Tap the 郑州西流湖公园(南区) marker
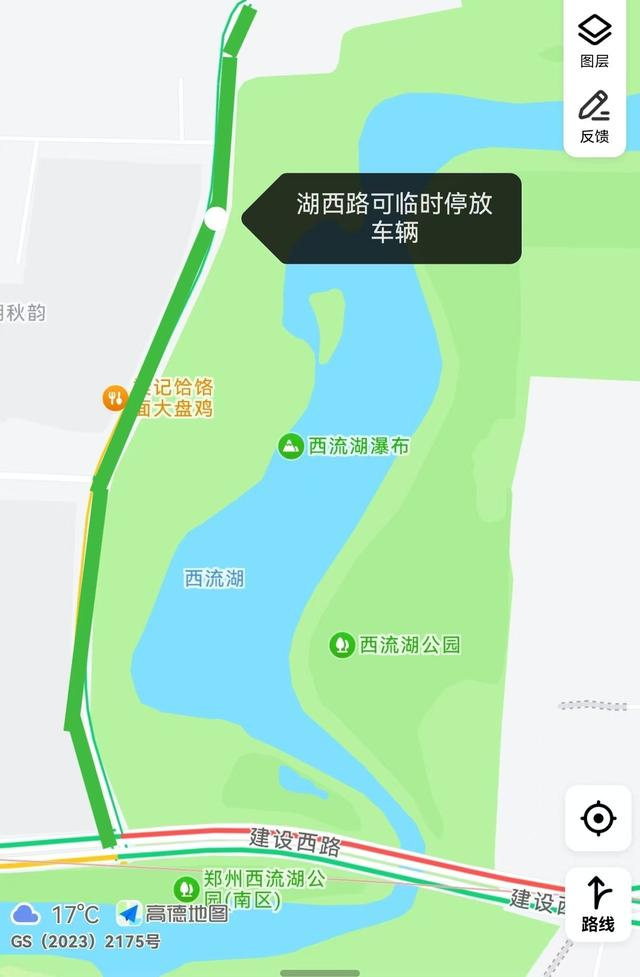640x977 pixels. [x=186, y=888]
